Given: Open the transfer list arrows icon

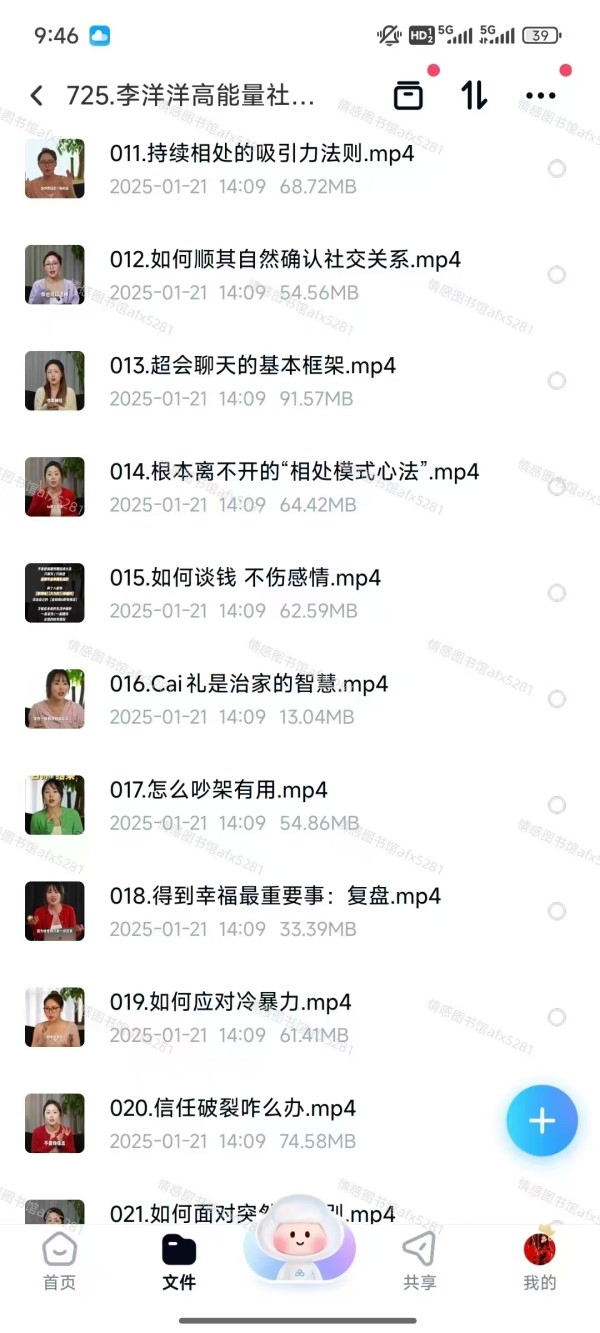Looking at the screenshot, I should (474, 95).
